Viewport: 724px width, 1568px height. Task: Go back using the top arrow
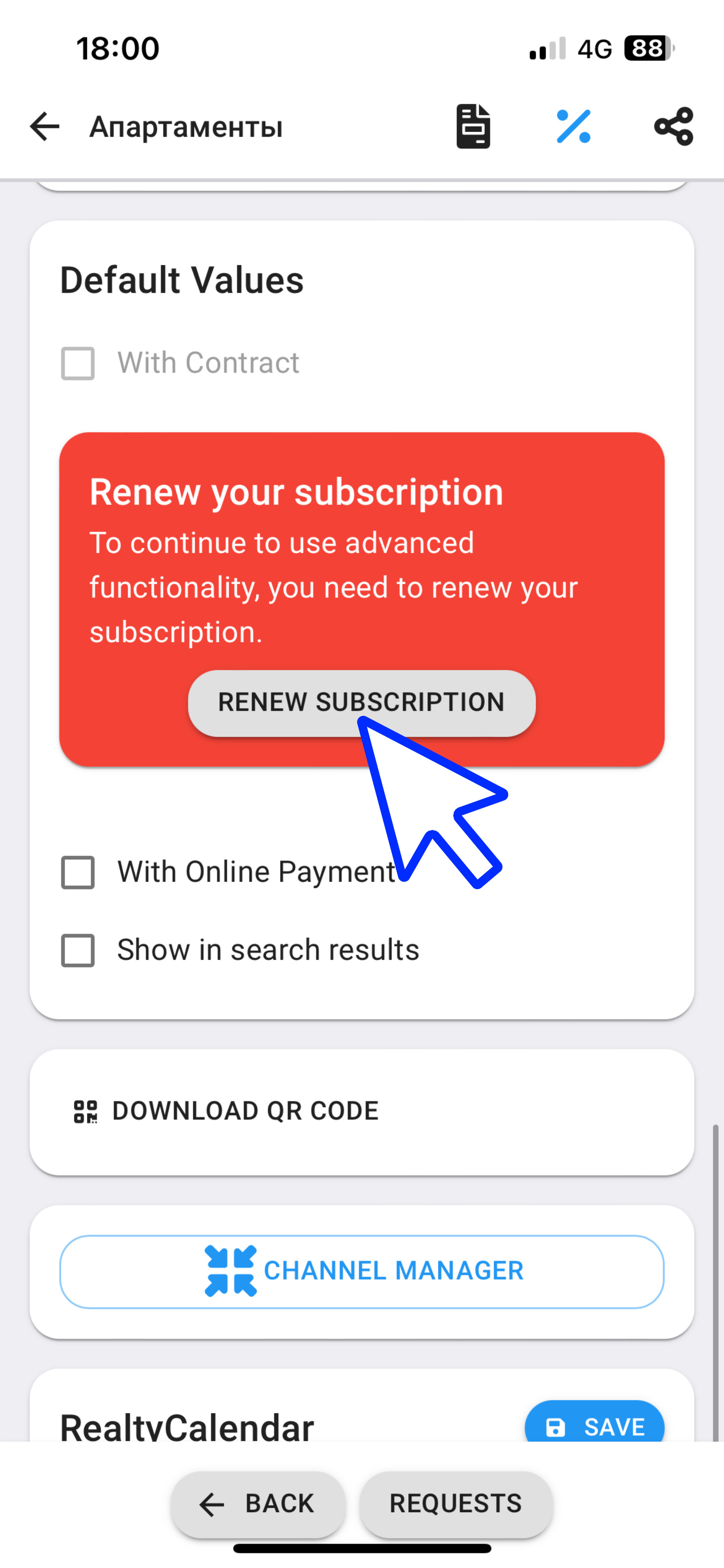(45, 127)
